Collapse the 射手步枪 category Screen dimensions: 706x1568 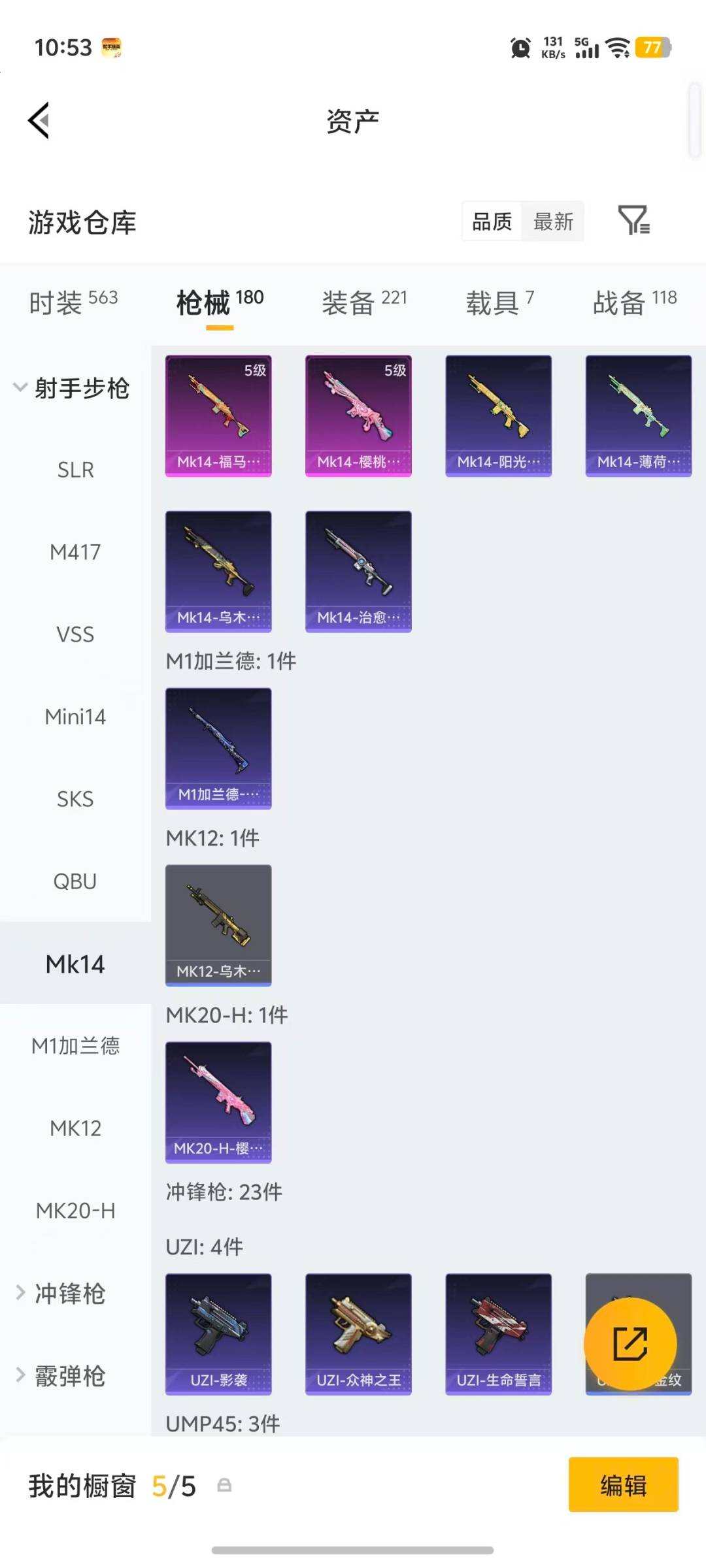[72, 388]
